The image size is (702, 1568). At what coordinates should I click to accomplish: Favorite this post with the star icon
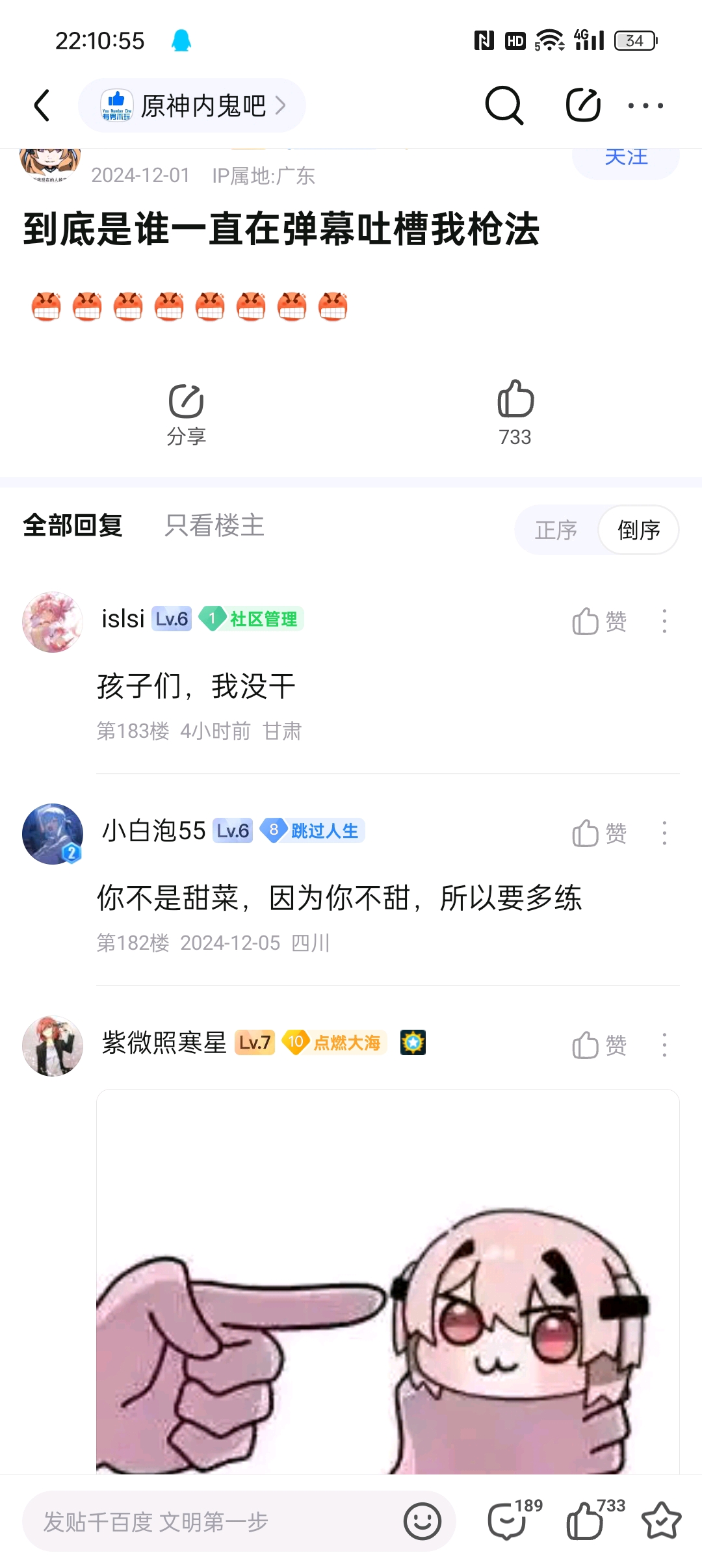[661, 1520]
